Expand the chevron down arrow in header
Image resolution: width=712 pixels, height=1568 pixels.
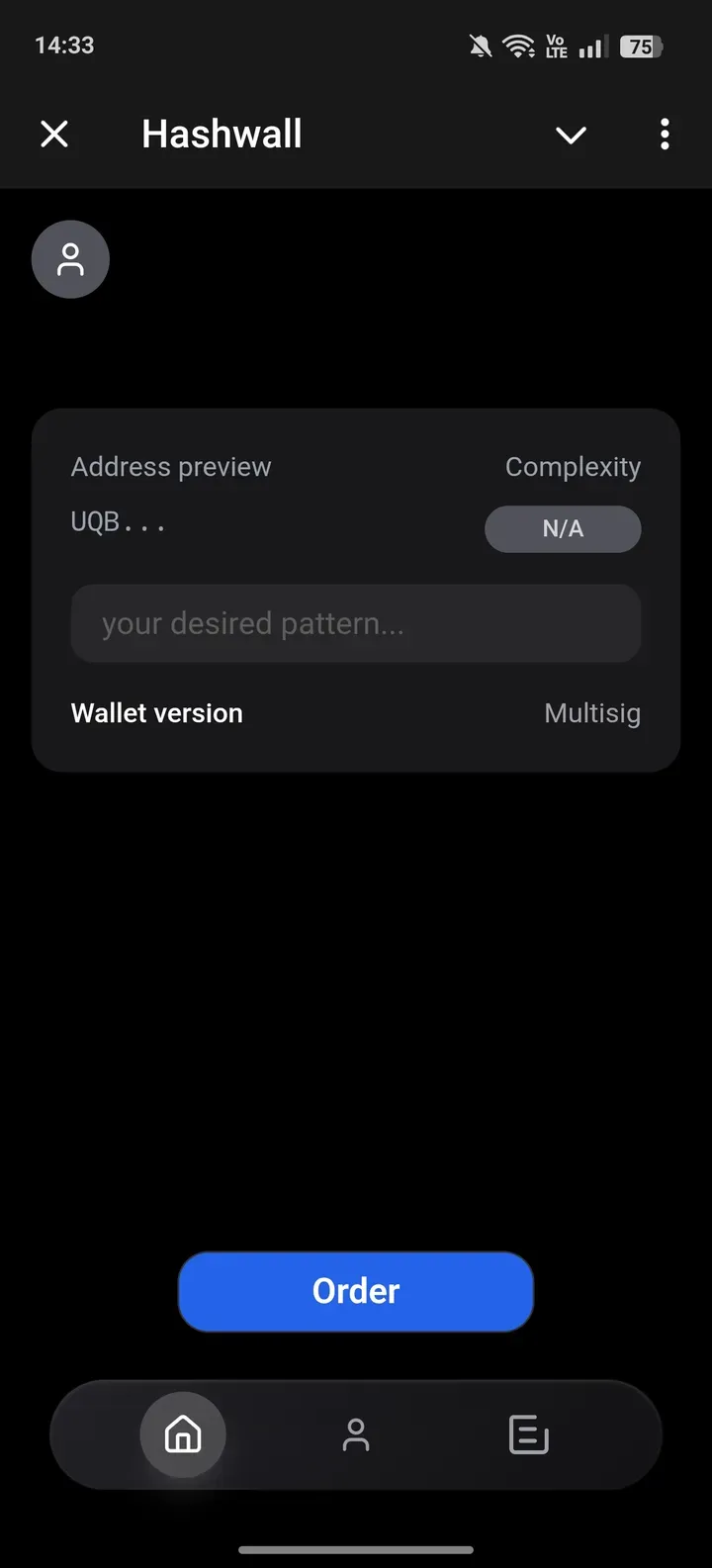(x=571, y=135)
